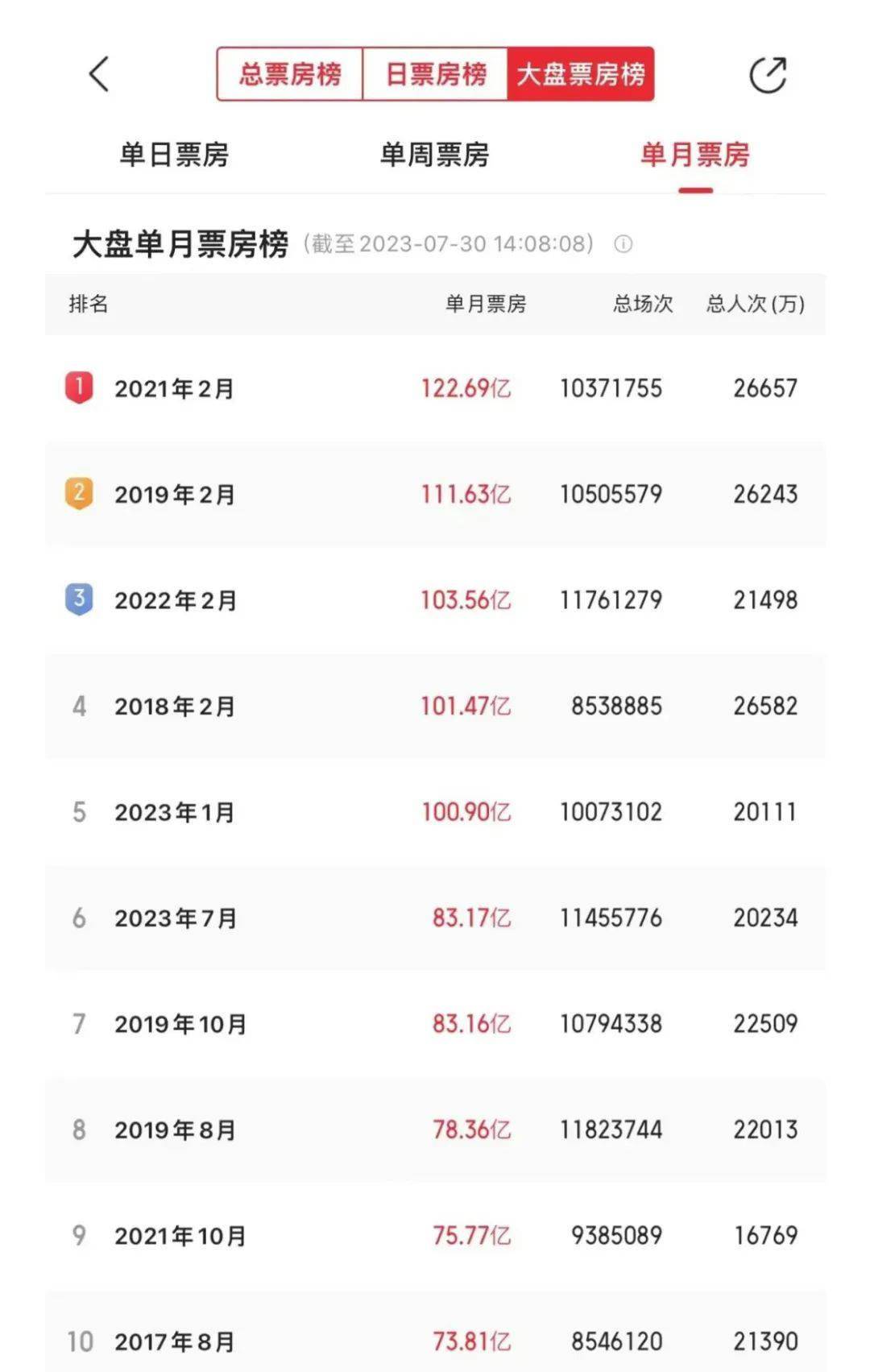Switch to the 总票房榜 segment
This screenshot has height=1372, width=870.
click(x=290, y=74)
